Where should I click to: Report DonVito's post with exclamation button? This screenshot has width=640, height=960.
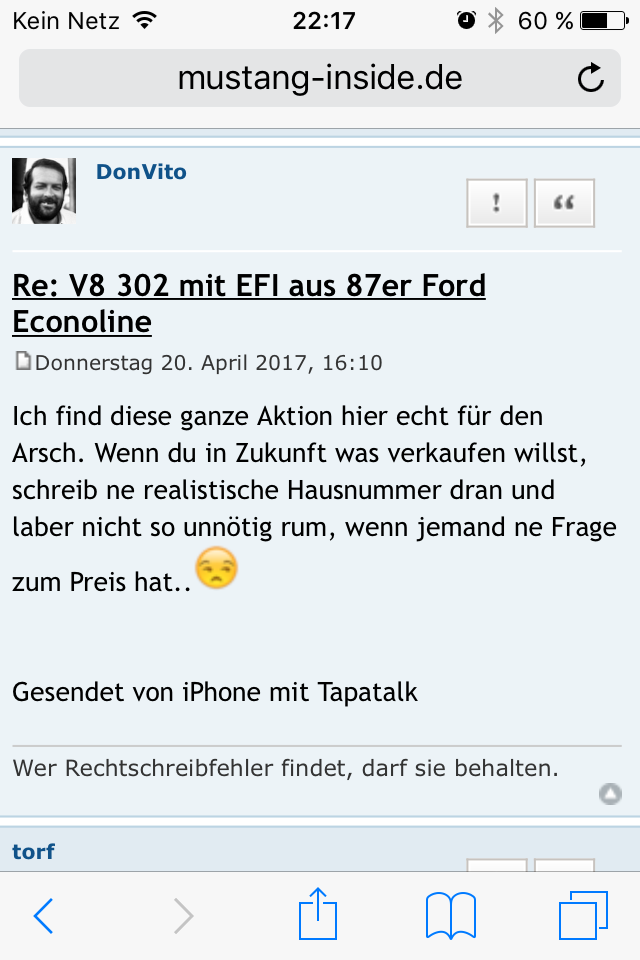pyautogui.click(x=497, y=204)
